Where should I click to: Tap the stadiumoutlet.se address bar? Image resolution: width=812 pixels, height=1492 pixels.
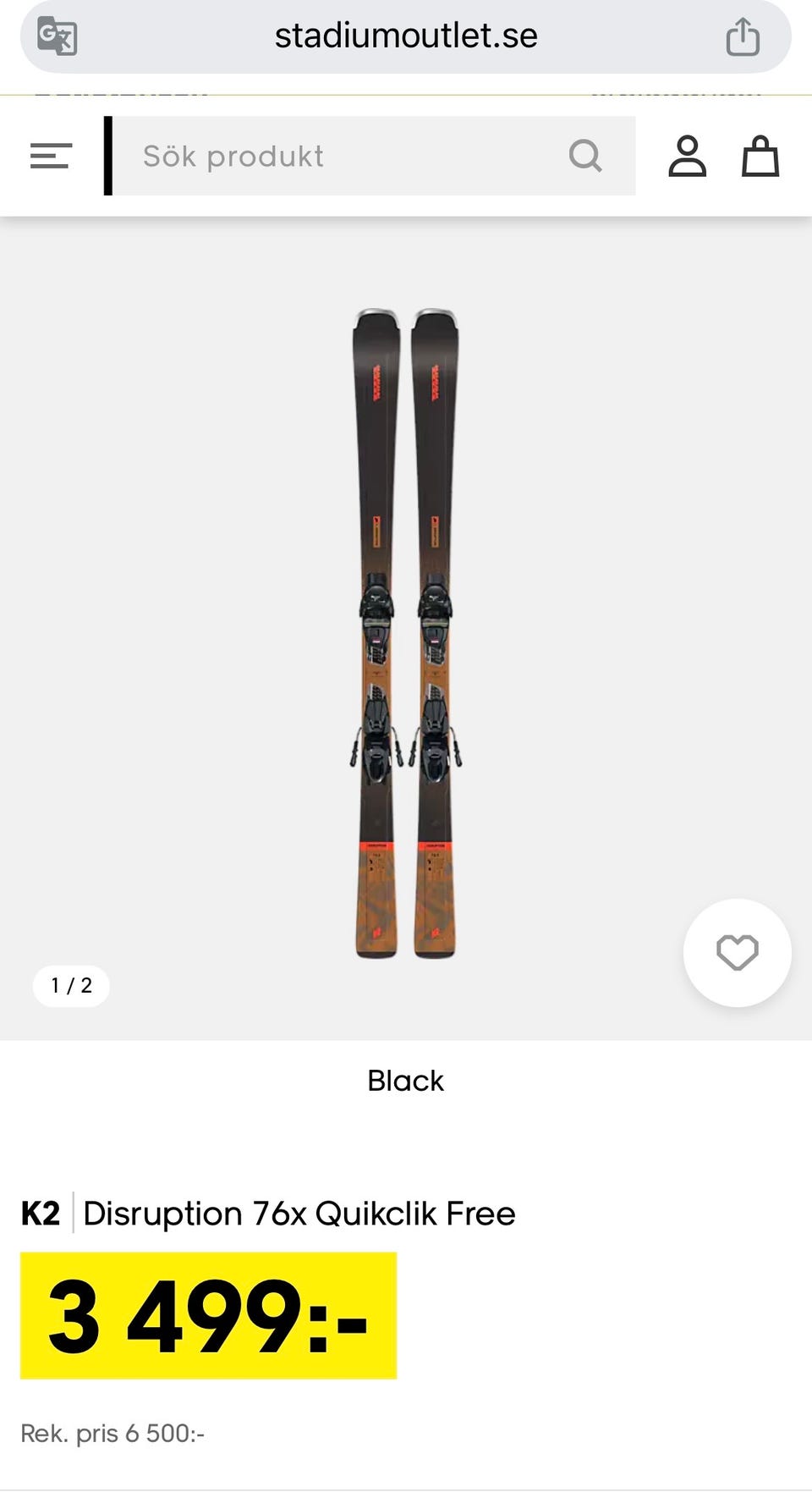pyautogui.click(x=406, y=36)
